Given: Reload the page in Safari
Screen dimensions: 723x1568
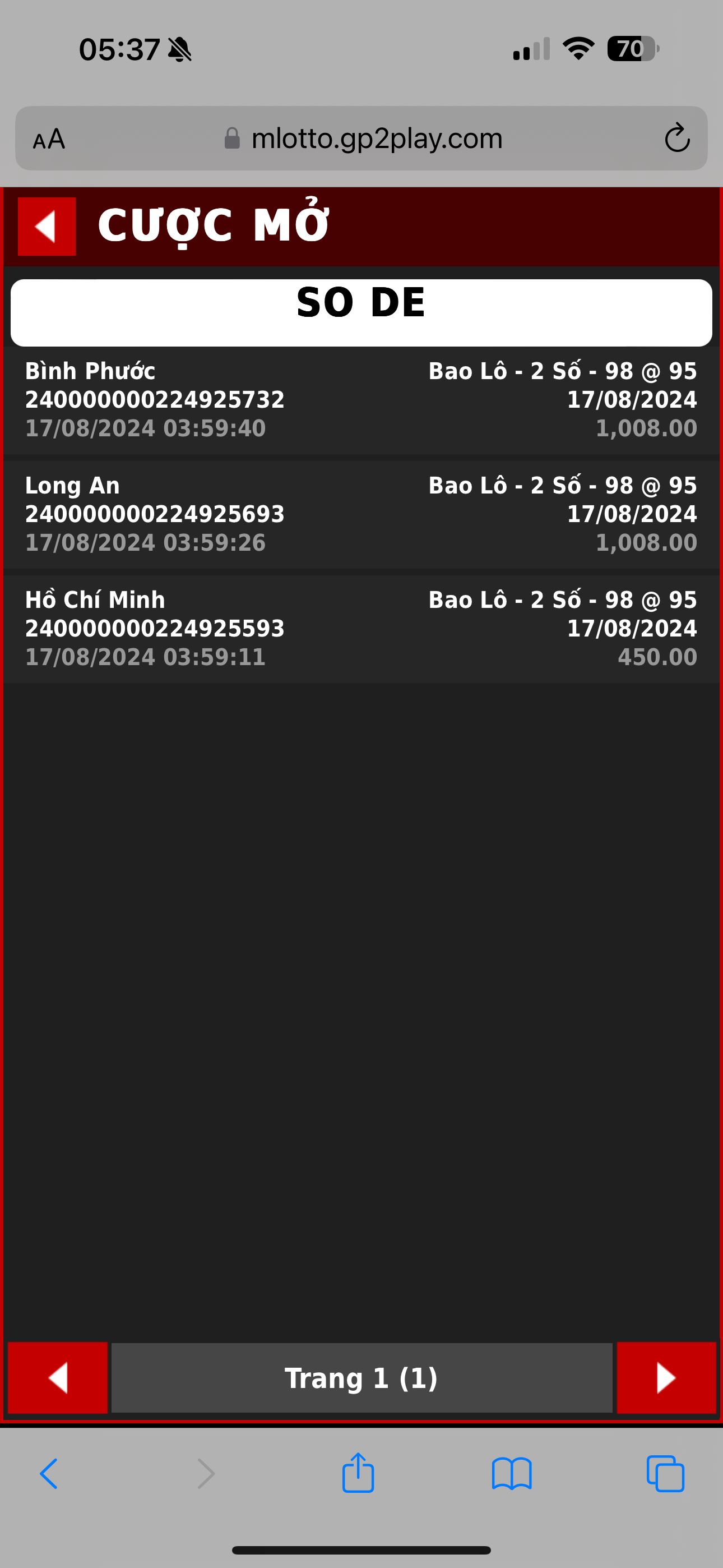Looking at the screenshot, I should [676, 138].
